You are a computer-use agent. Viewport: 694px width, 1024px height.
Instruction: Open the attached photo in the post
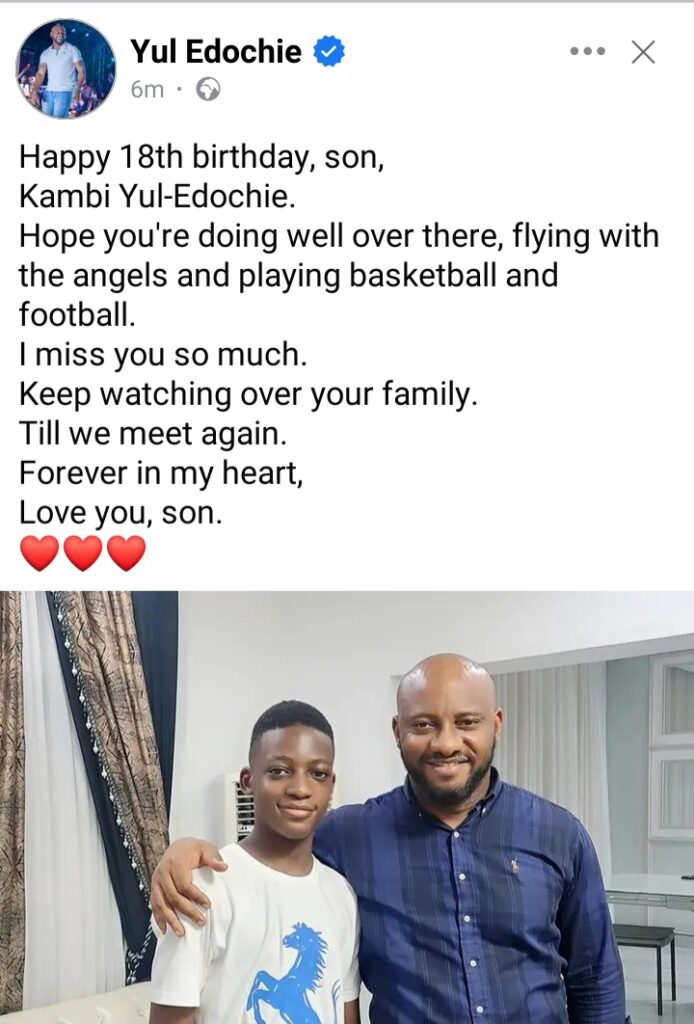(347, 806)
